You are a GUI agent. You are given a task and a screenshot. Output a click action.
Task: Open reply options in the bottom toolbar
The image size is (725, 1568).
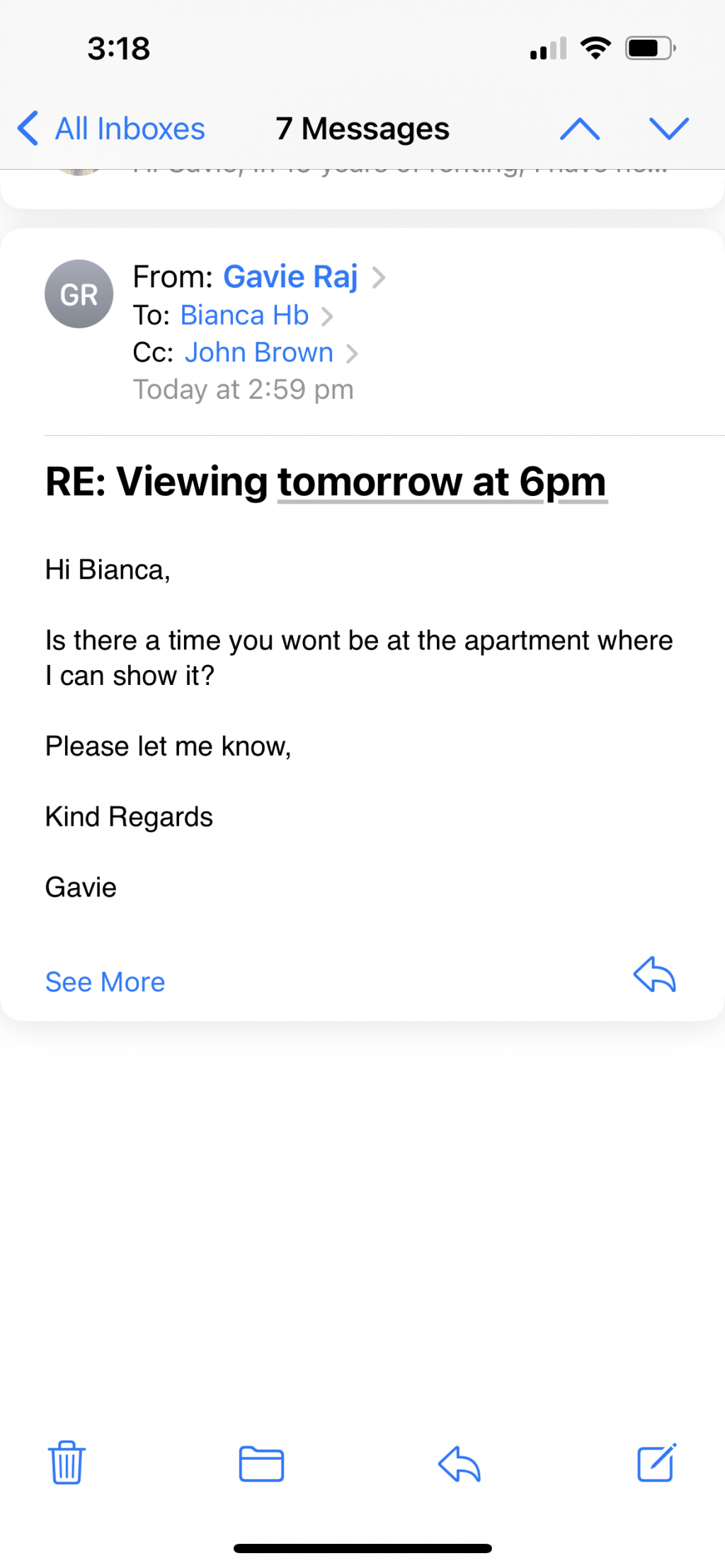459,1463
